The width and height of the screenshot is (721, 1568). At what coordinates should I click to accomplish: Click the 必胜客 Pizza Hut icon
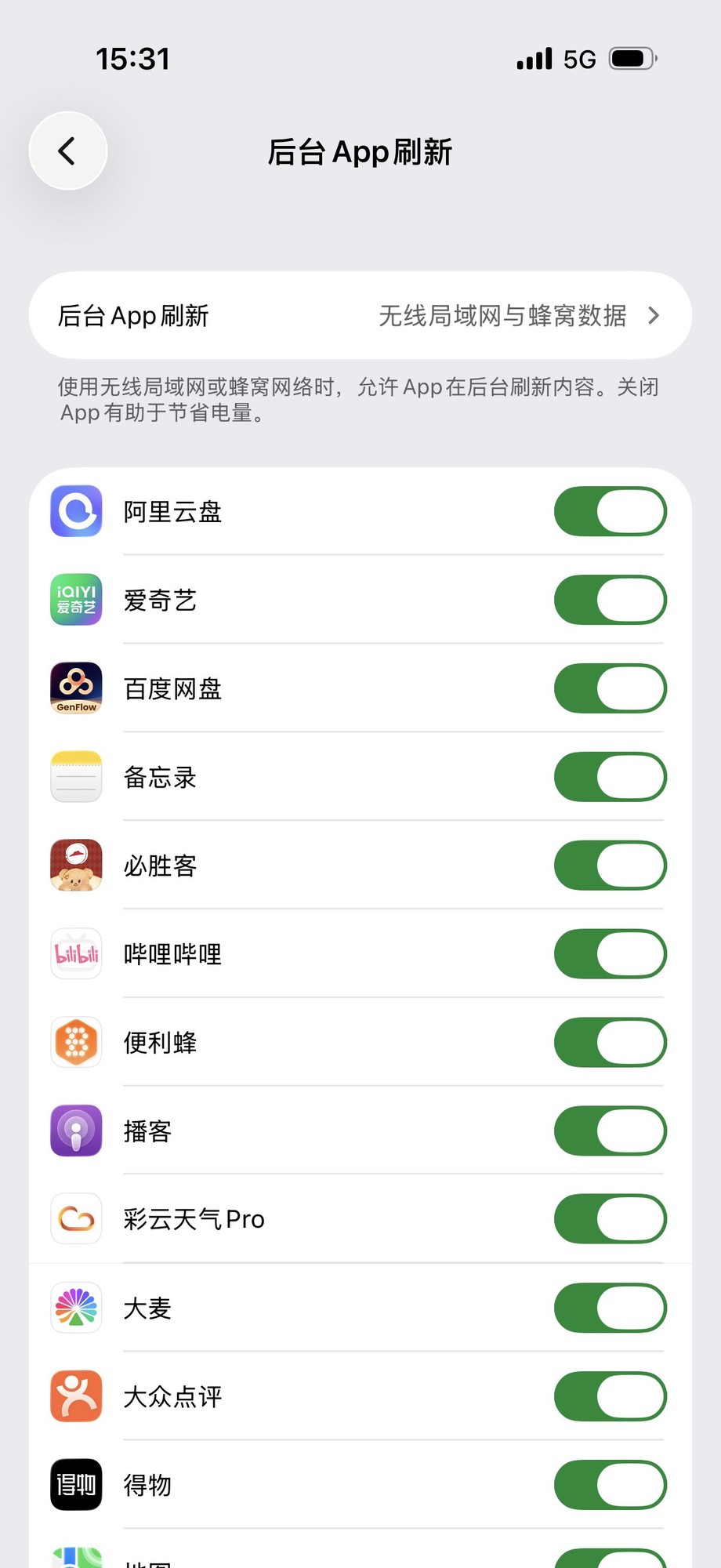click(x=75, y=866)
